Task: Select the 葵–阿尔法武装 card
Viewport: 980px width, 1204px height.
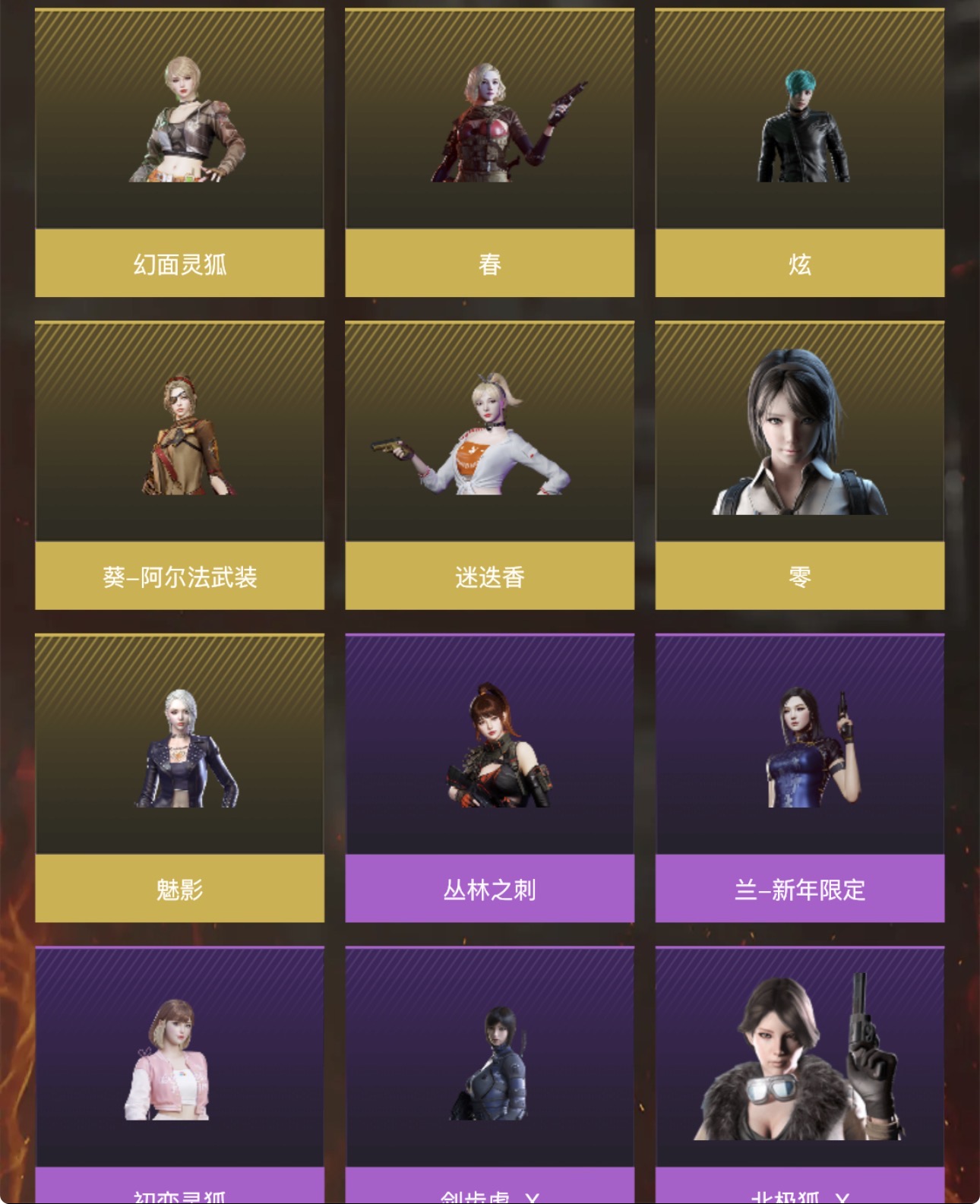Action: pyautogui.click(x=179, y=465)
